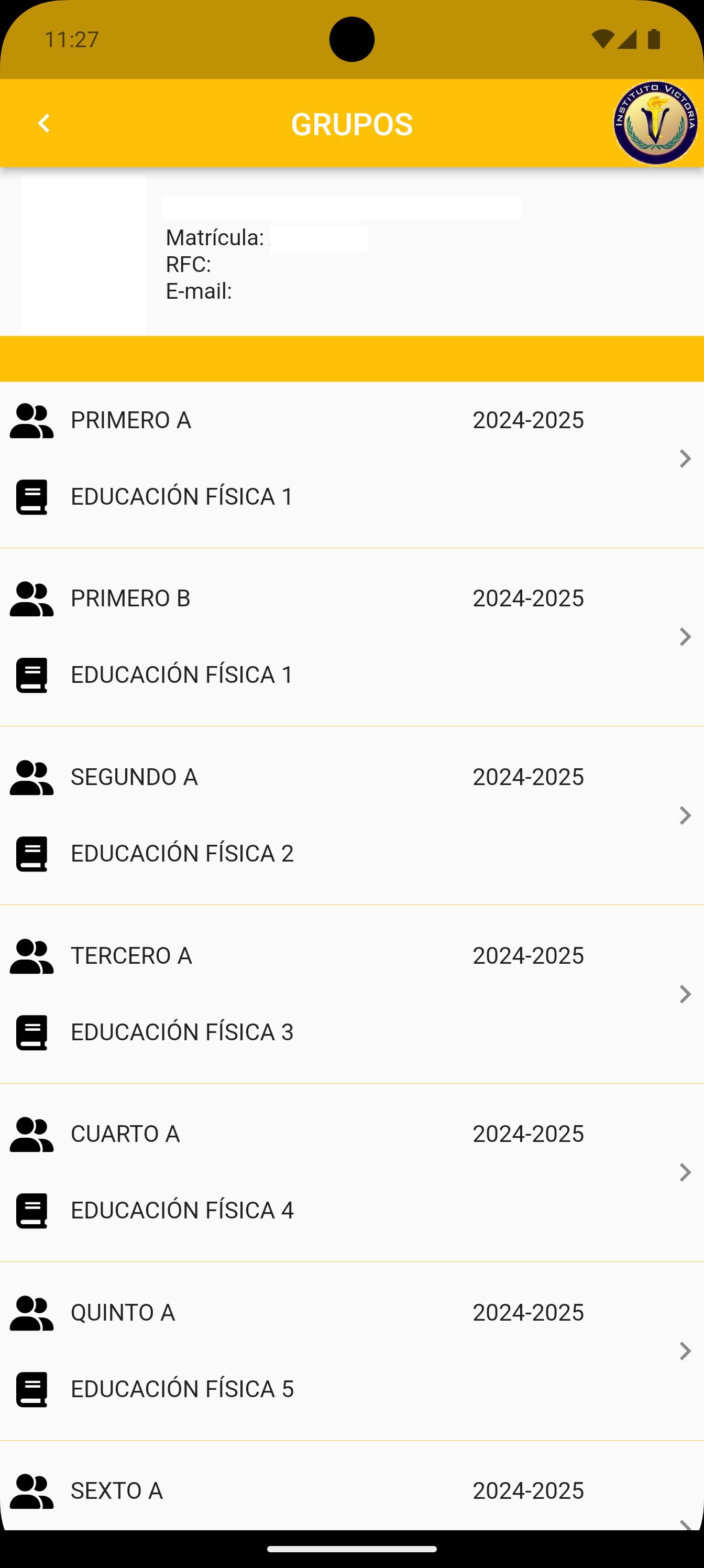Screen dimensions: 704x1568
Task: Go back using the header arrow
Action: click(43, 124)
